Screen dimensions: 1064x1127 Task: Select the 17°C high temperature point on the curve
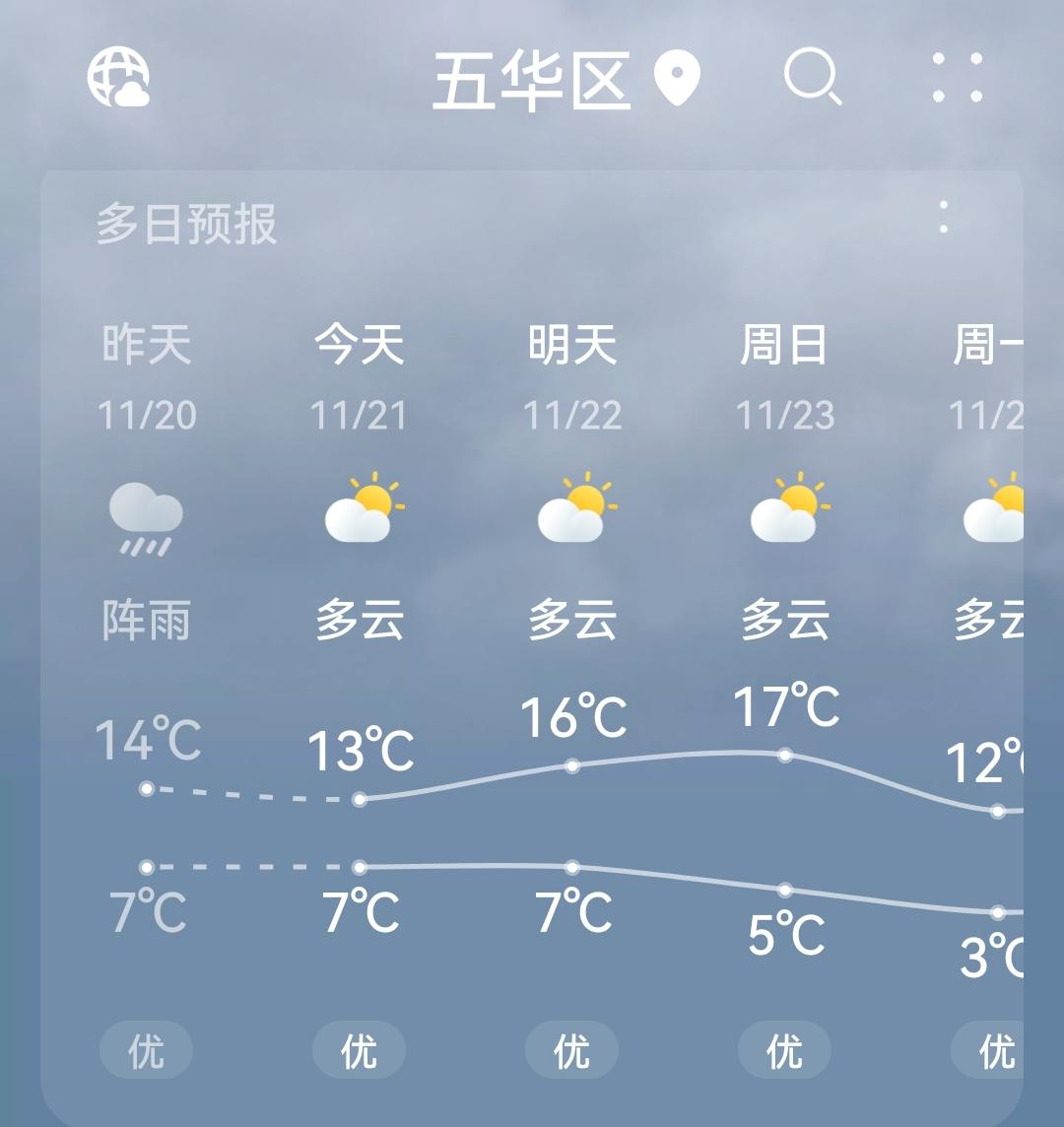(785, 757)
